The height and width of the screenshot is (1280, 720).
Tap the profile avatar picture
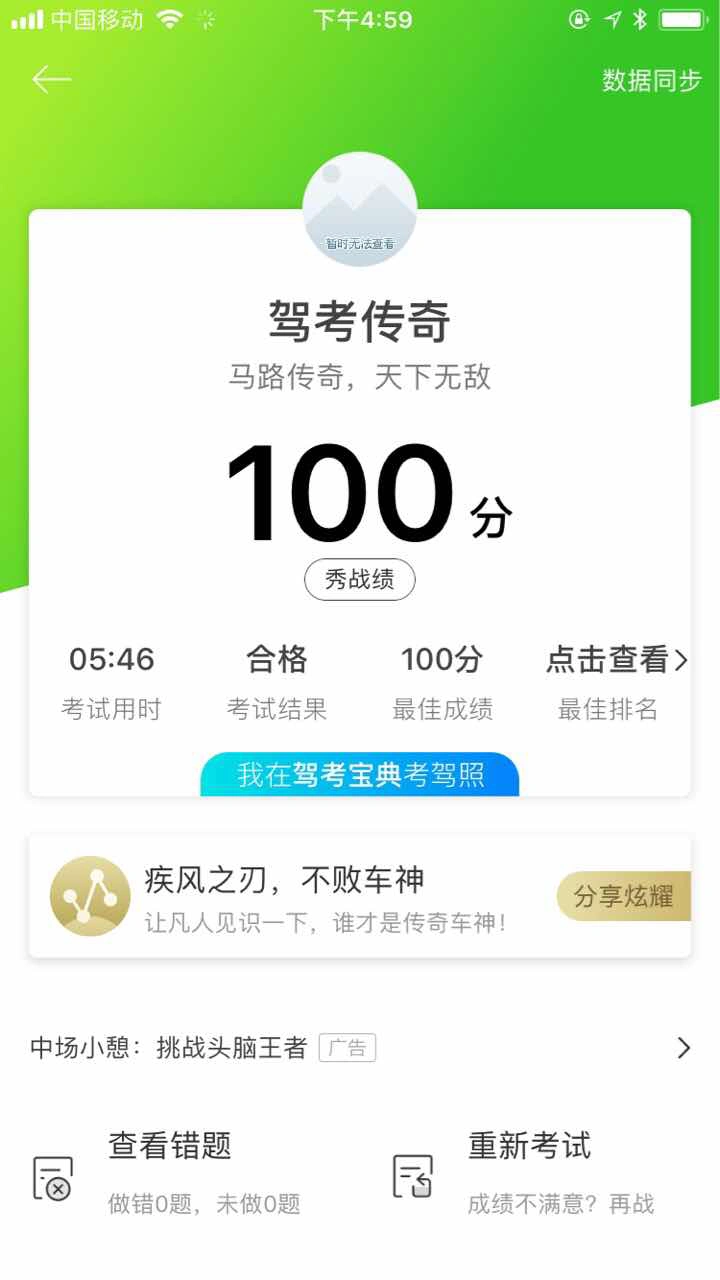coord(360,209)
